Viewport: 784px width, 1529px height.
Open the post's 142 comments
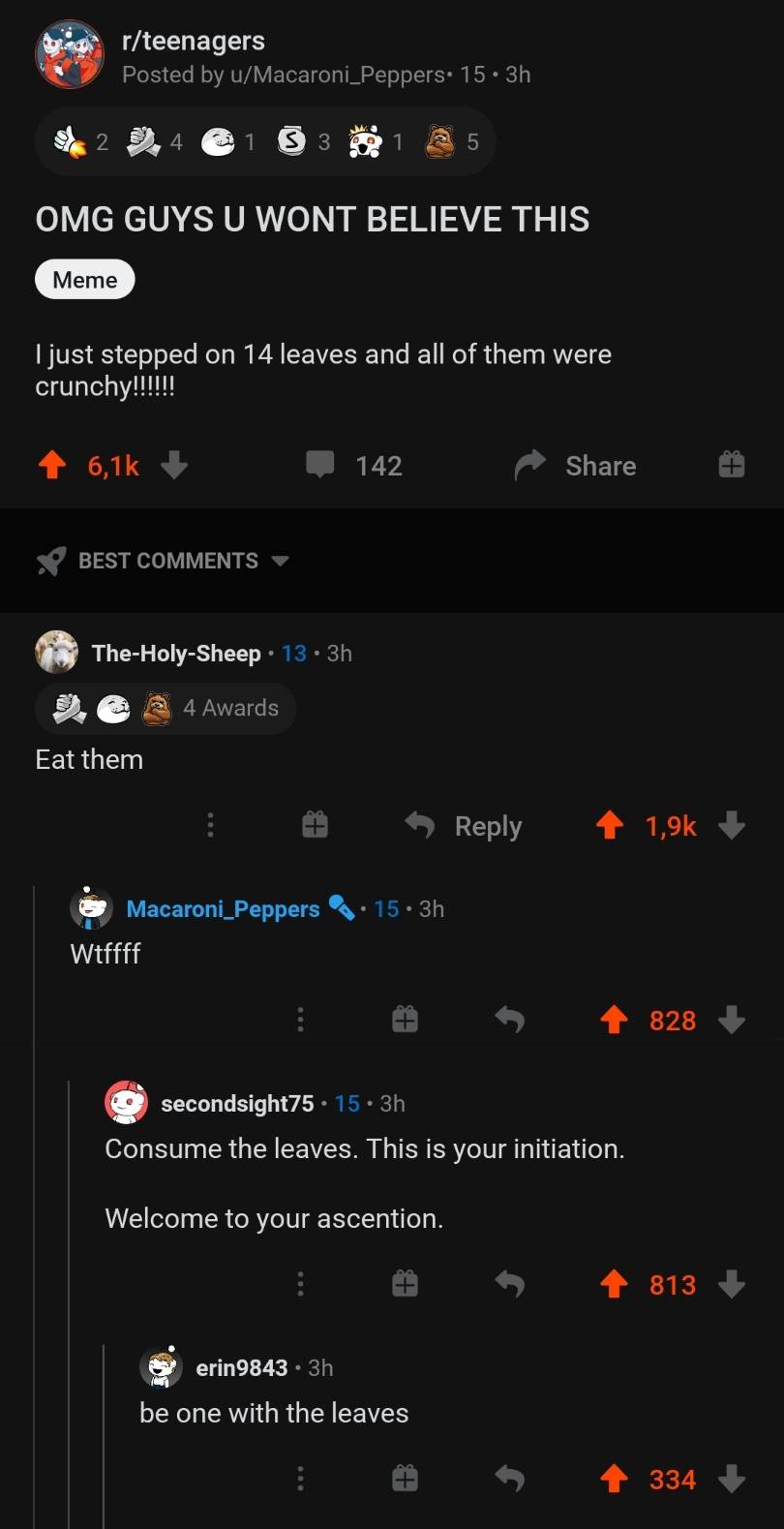(x=354, y=466)
